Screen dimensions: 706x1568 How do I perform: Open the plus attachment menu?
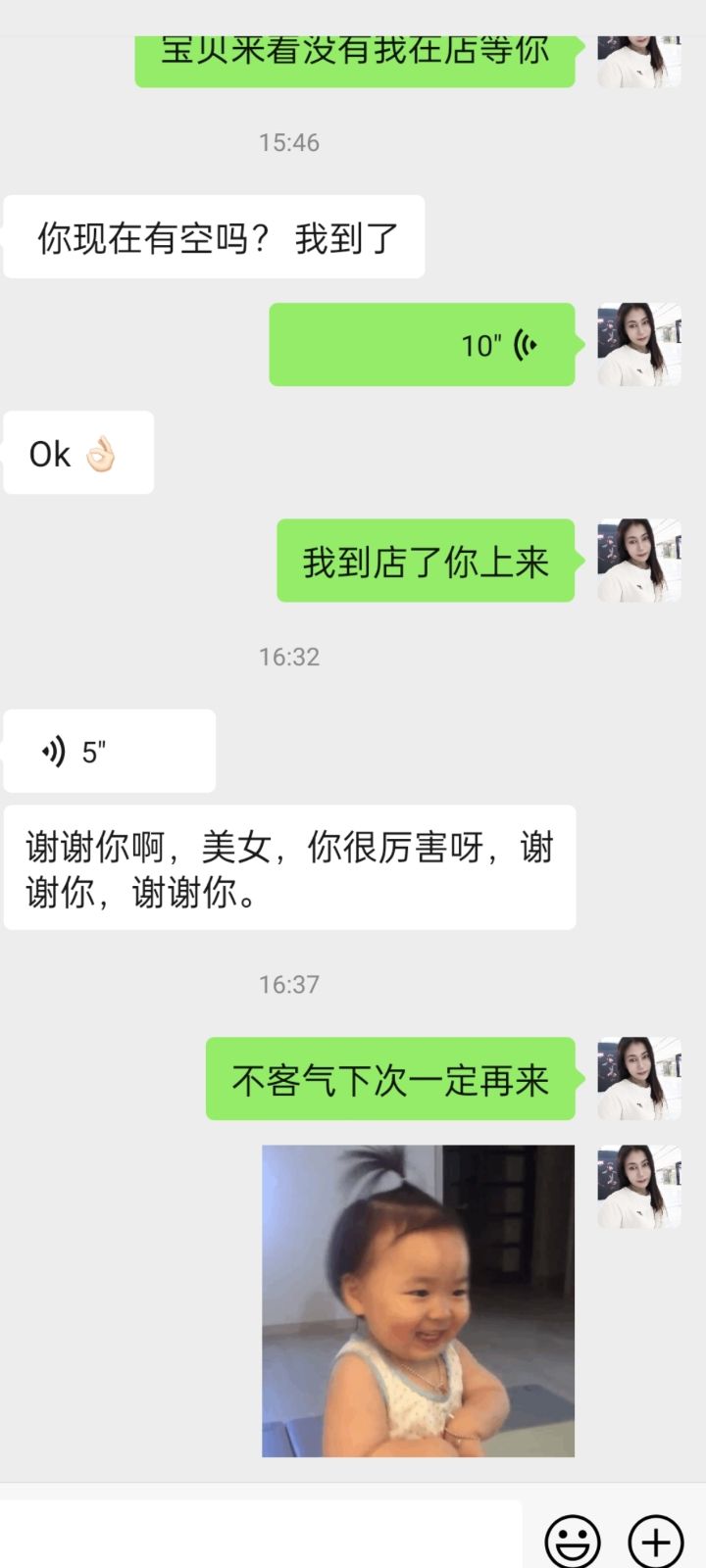pyautogui.click(x=655, y=1541)
